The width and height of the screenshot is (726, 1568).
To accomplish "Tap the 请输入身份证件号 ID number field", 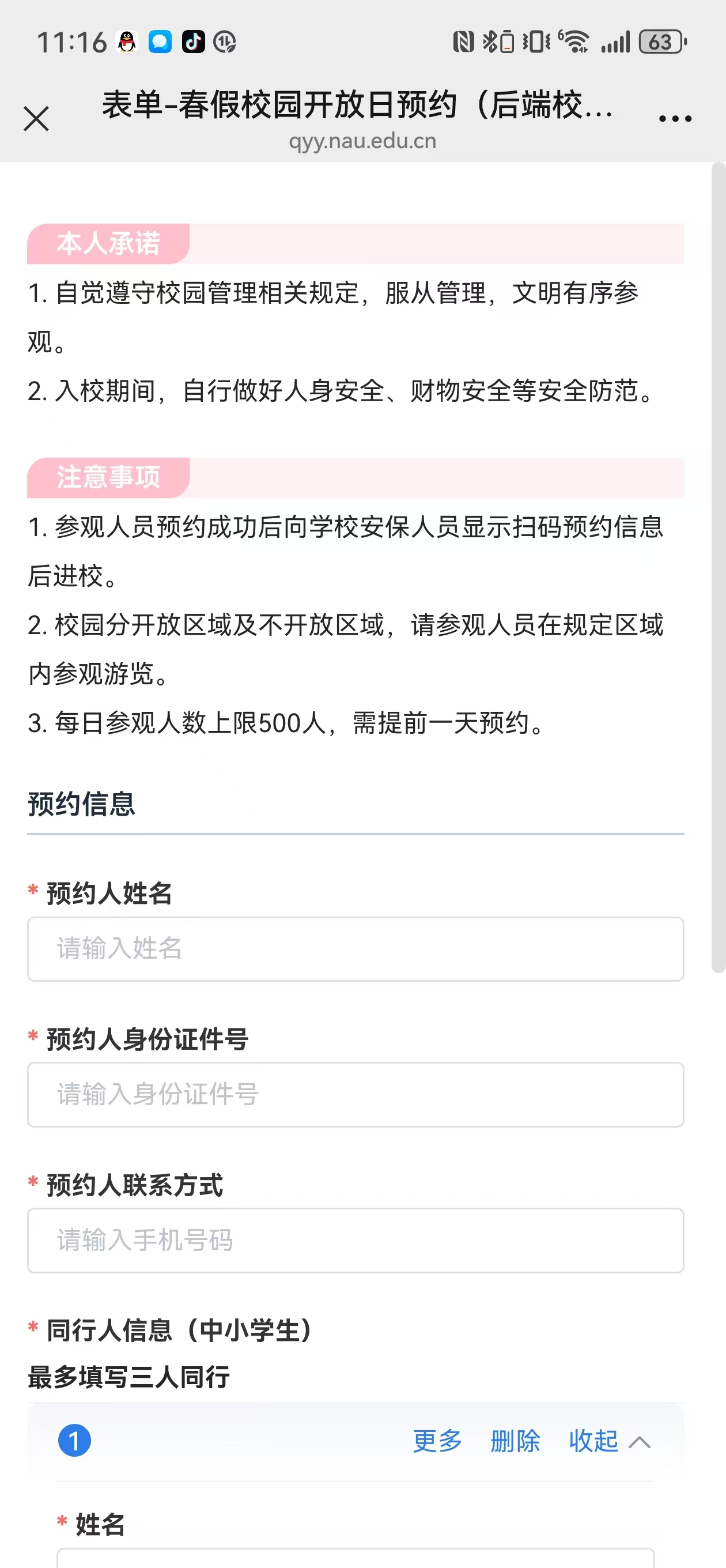I will 356,1095.
